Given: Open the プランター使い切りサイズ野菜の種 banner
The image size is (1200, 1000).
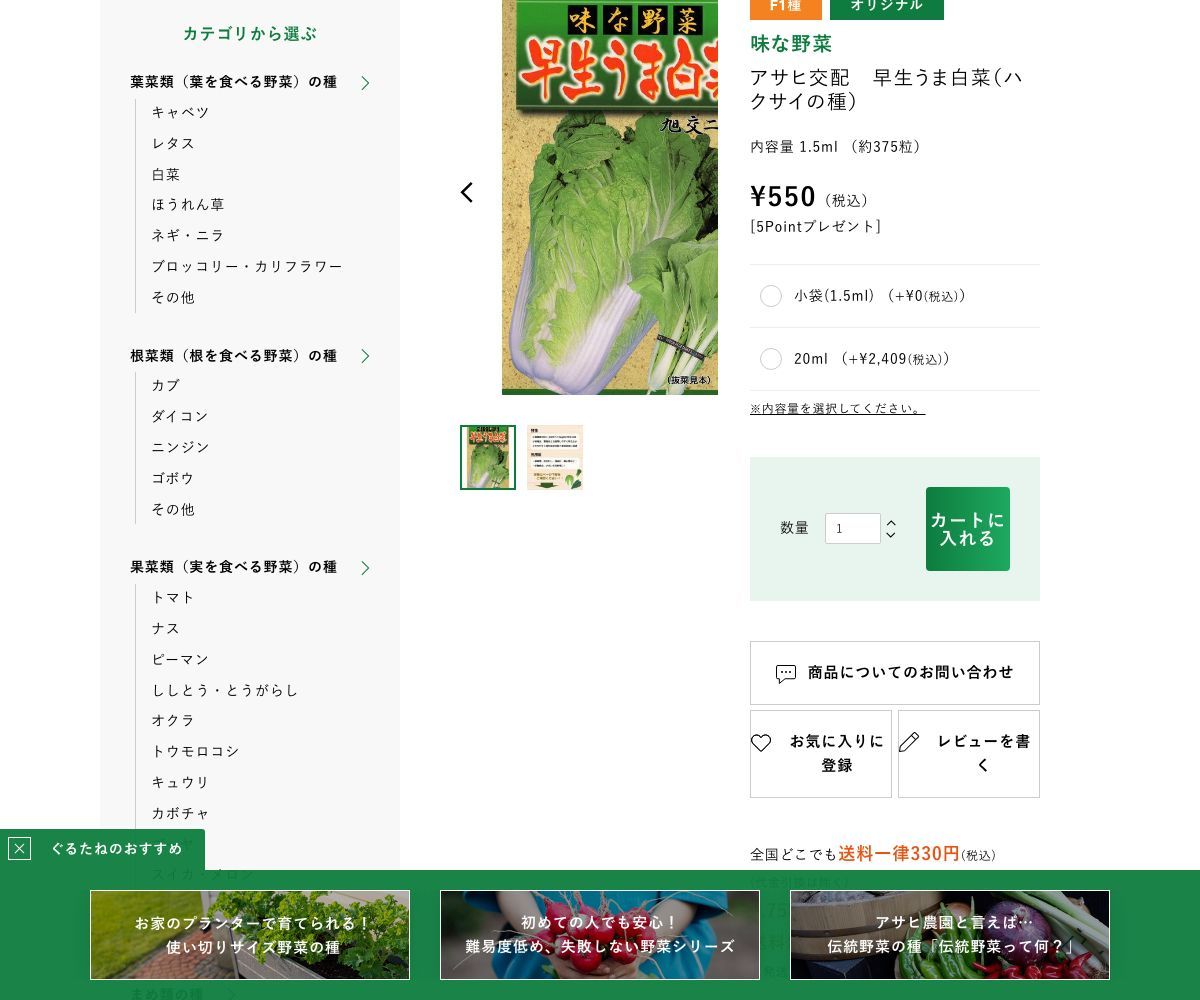Looking at the screenshot, I should pos(250,935).
